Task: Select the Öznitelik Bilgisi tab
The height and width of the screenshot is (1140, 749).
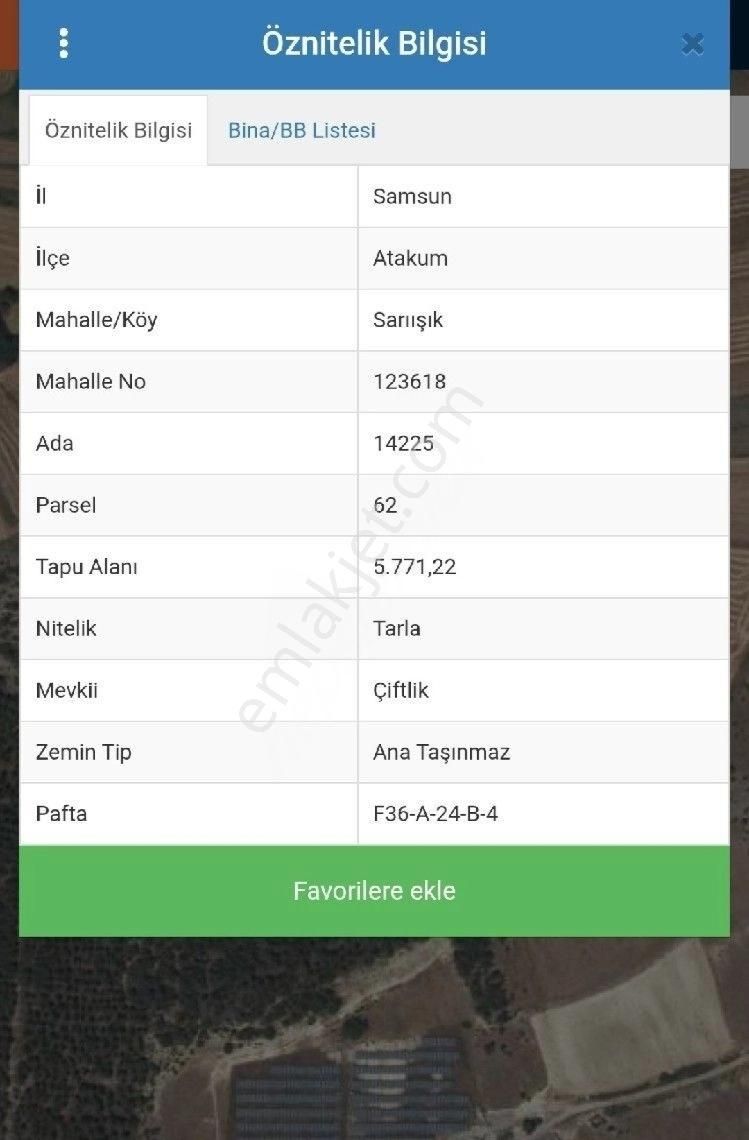Action: coord(118,131)
